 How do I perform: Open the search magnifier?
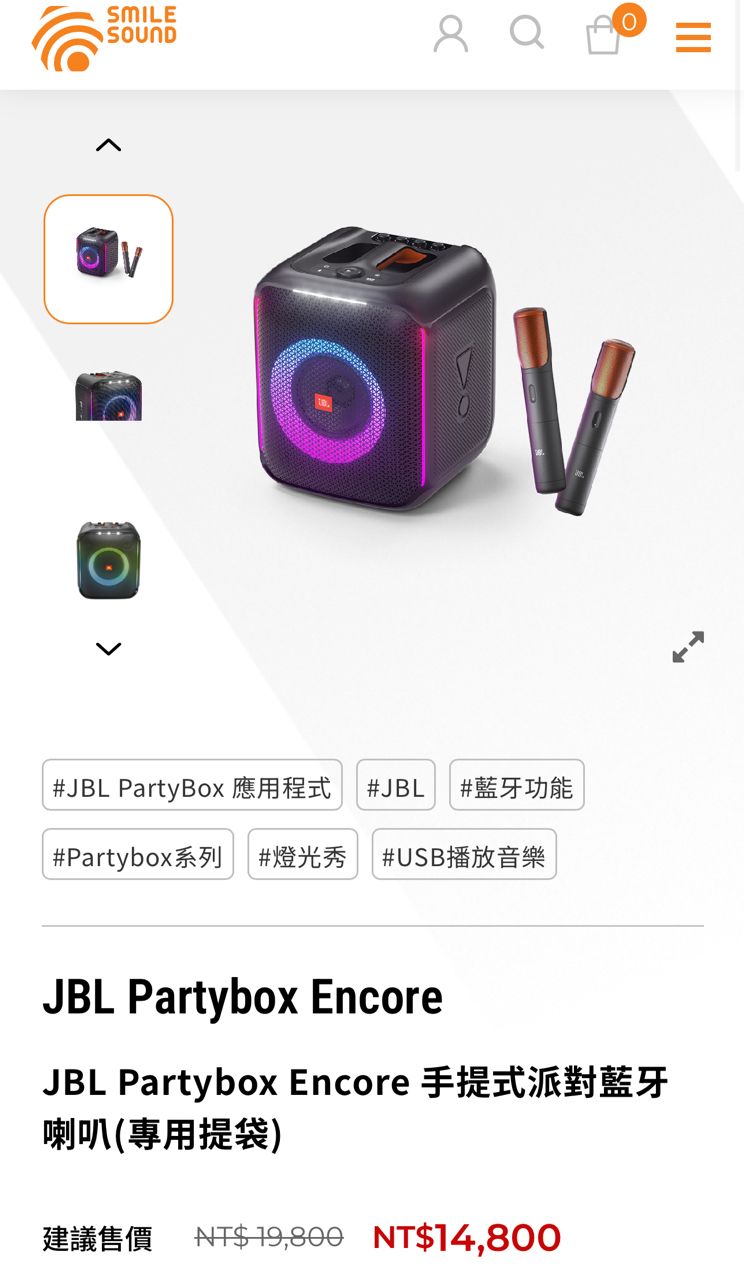click(526, 33)
